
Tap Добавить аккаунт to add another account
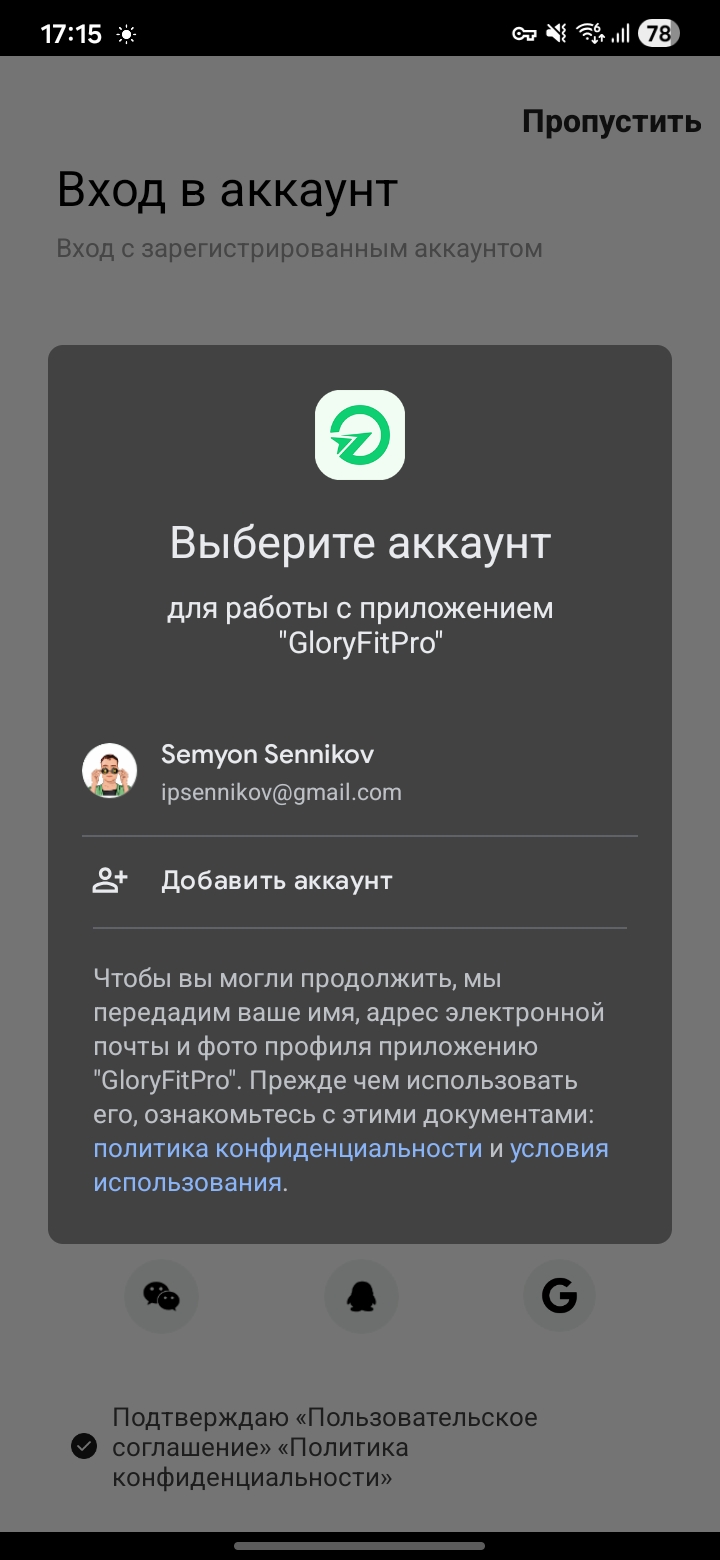[x=277, y=880]
